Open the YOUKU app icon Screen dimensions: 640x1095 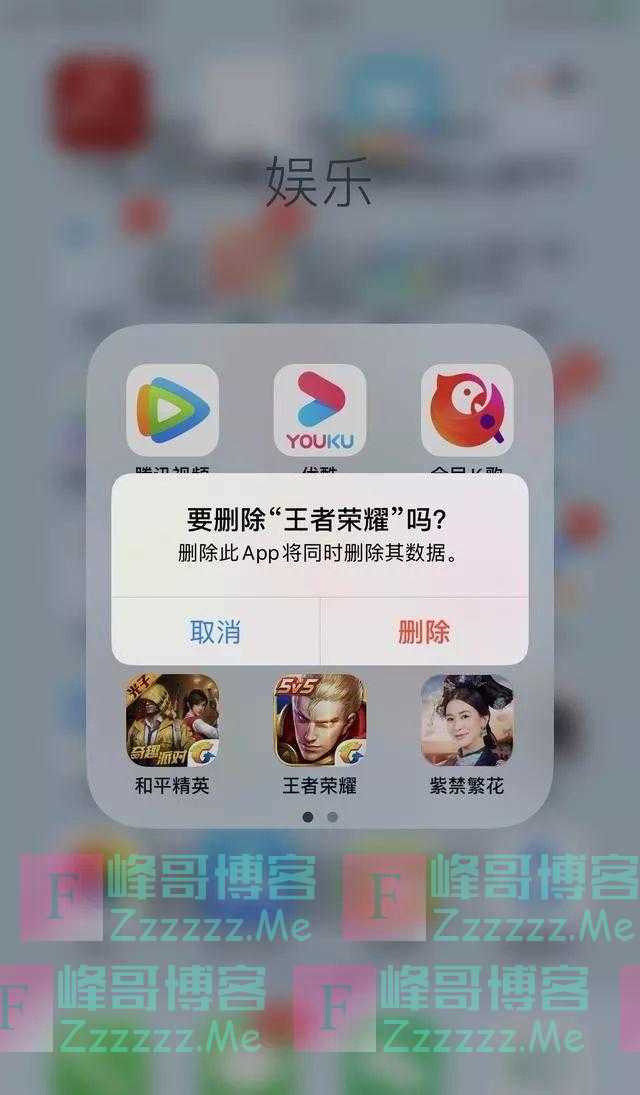coord(320,410)
